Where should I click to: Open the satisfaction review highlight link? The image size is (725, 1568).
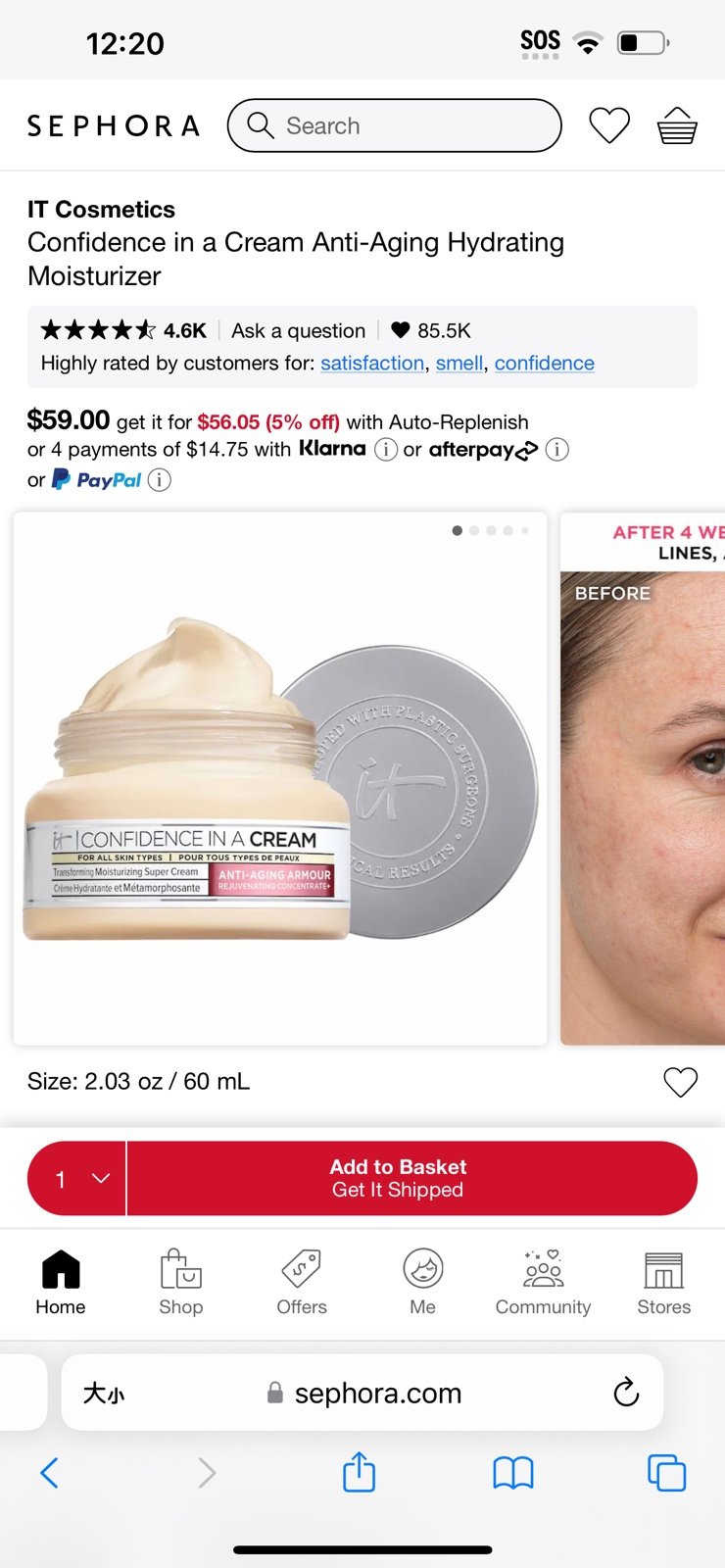click(372, 363)
